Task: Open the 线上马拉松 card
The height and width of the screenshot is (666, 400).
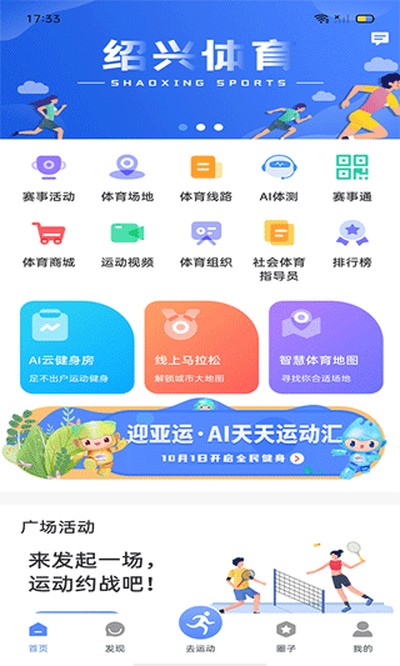Action: tap(201, 347)
